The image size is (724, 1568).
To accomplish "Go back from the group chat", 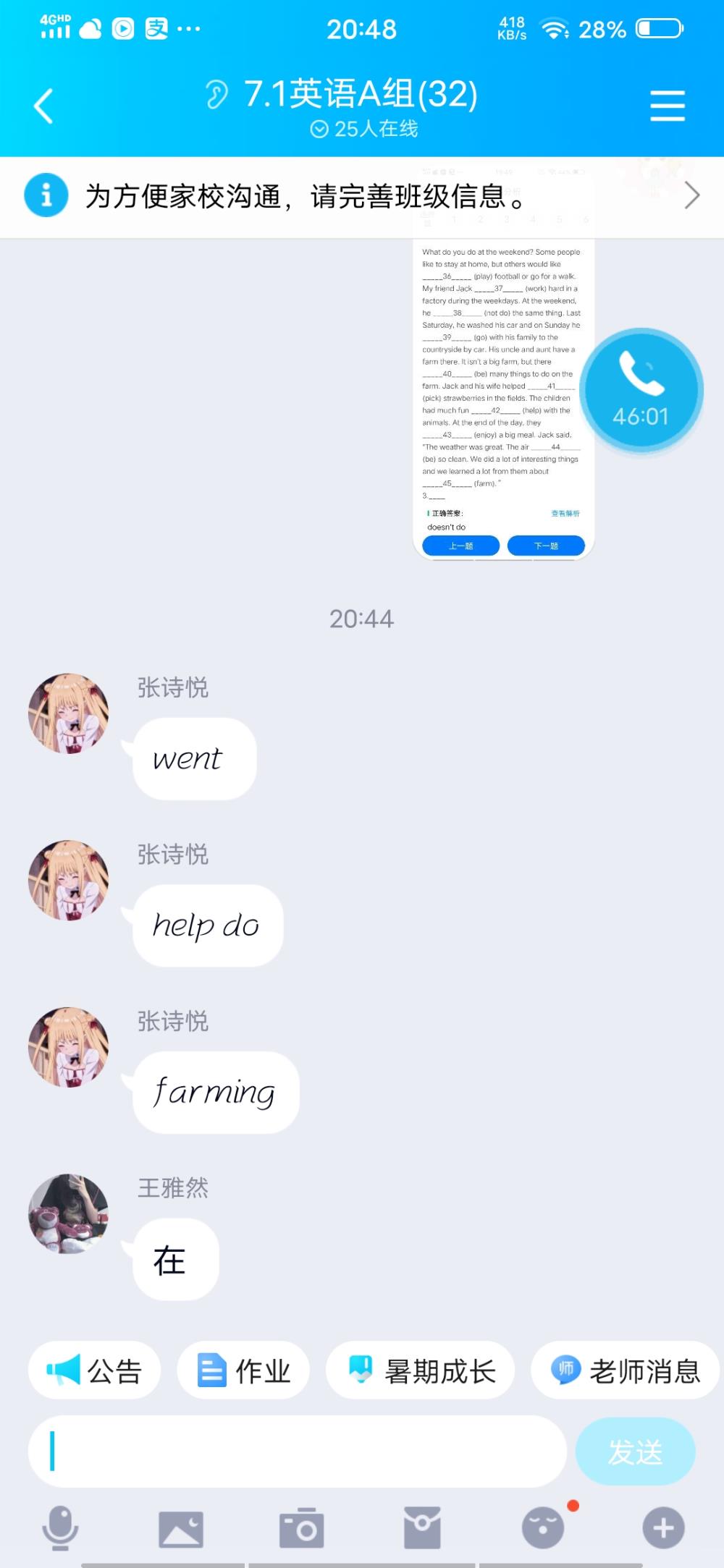I will tap(43, 106).
